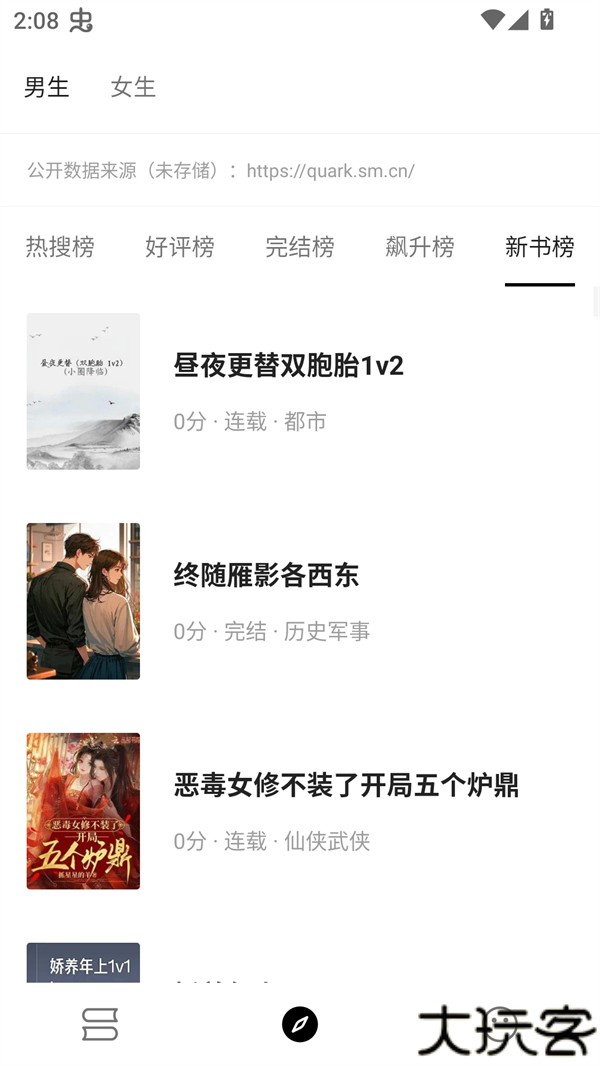The width and height of the screenshot is (600, 1066).
Task: Select the 新书榜 ranking tab
Action: (540, 247)
